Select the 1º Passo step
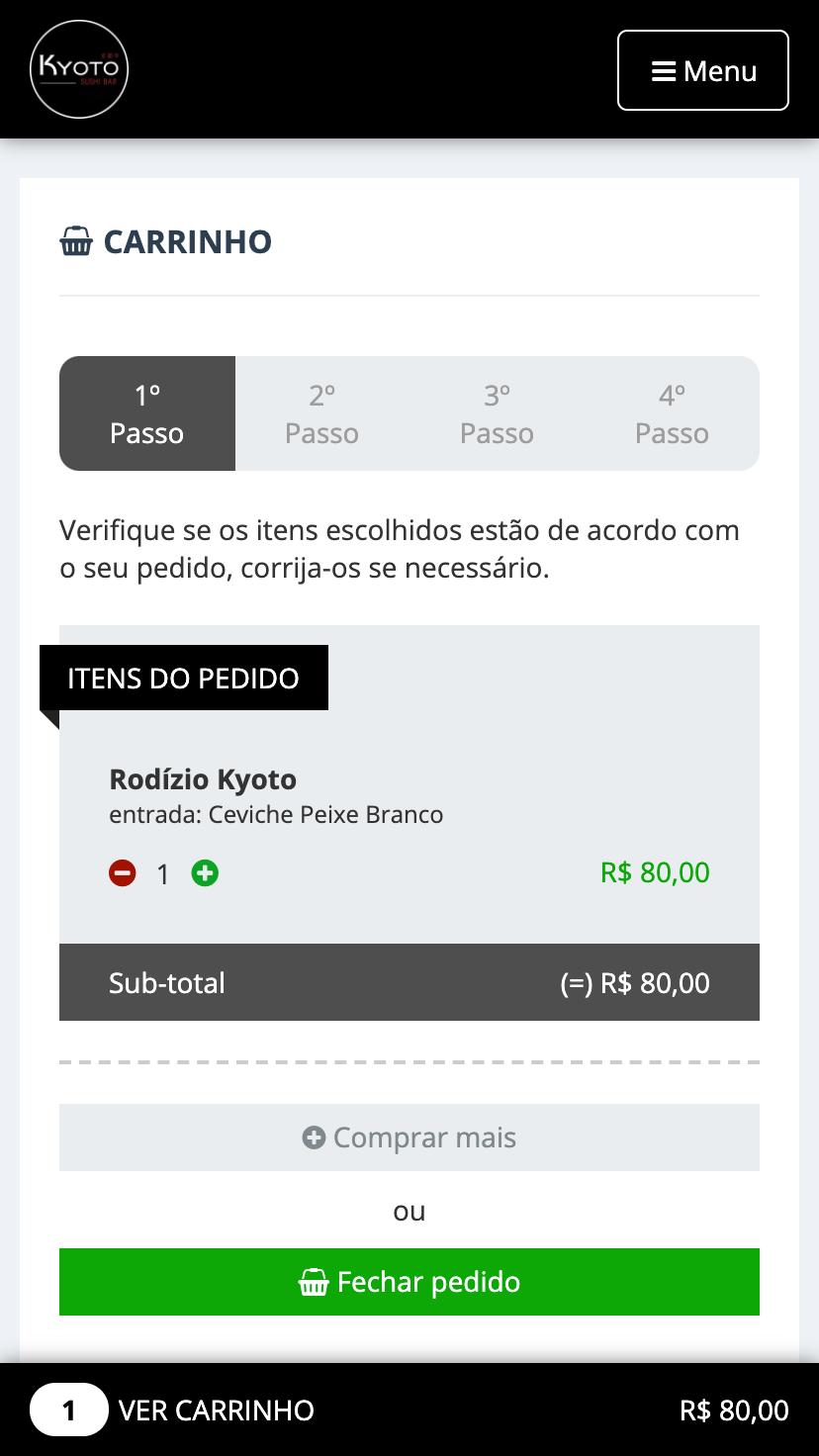The image size is (819, 1456). tap(147, 413)
